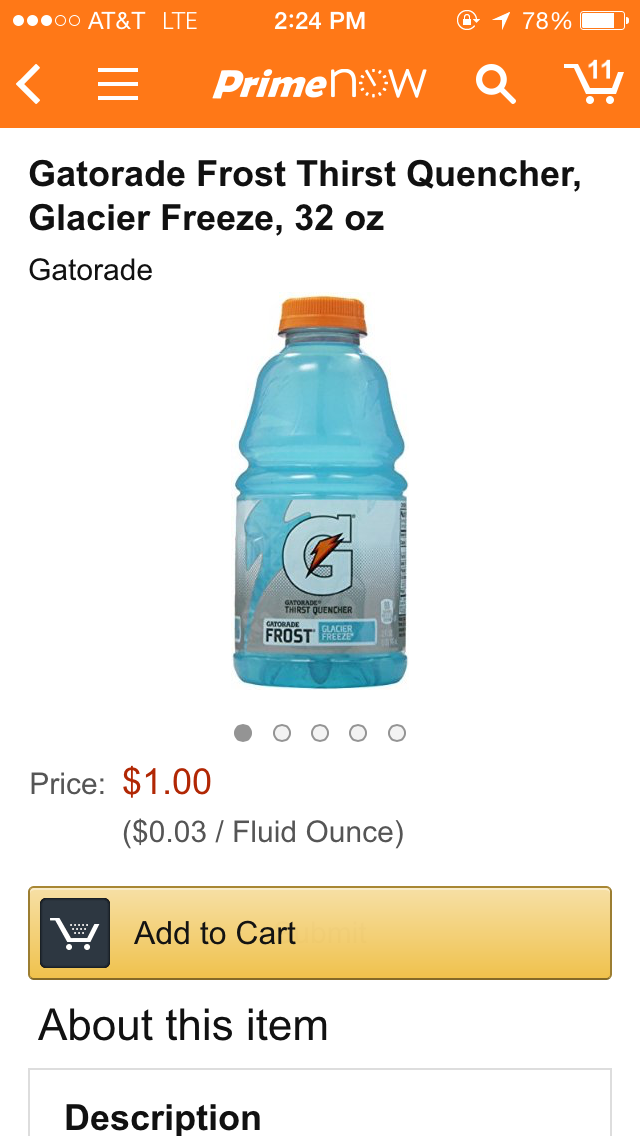Open the search magnifier
The image size is (640, 1136).
click(495, 84)
